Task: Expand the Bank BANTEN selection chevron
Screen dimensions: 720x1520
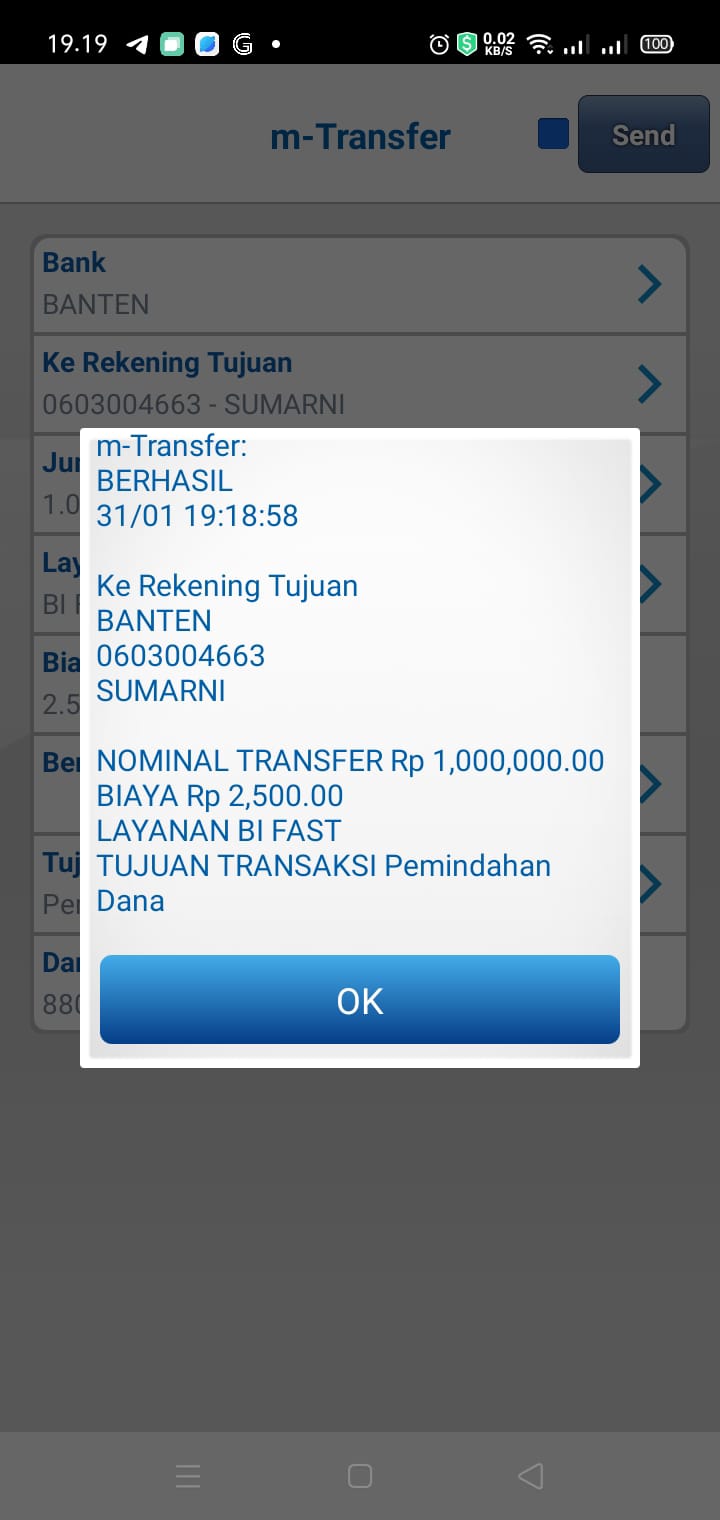Action: point(649,283)
